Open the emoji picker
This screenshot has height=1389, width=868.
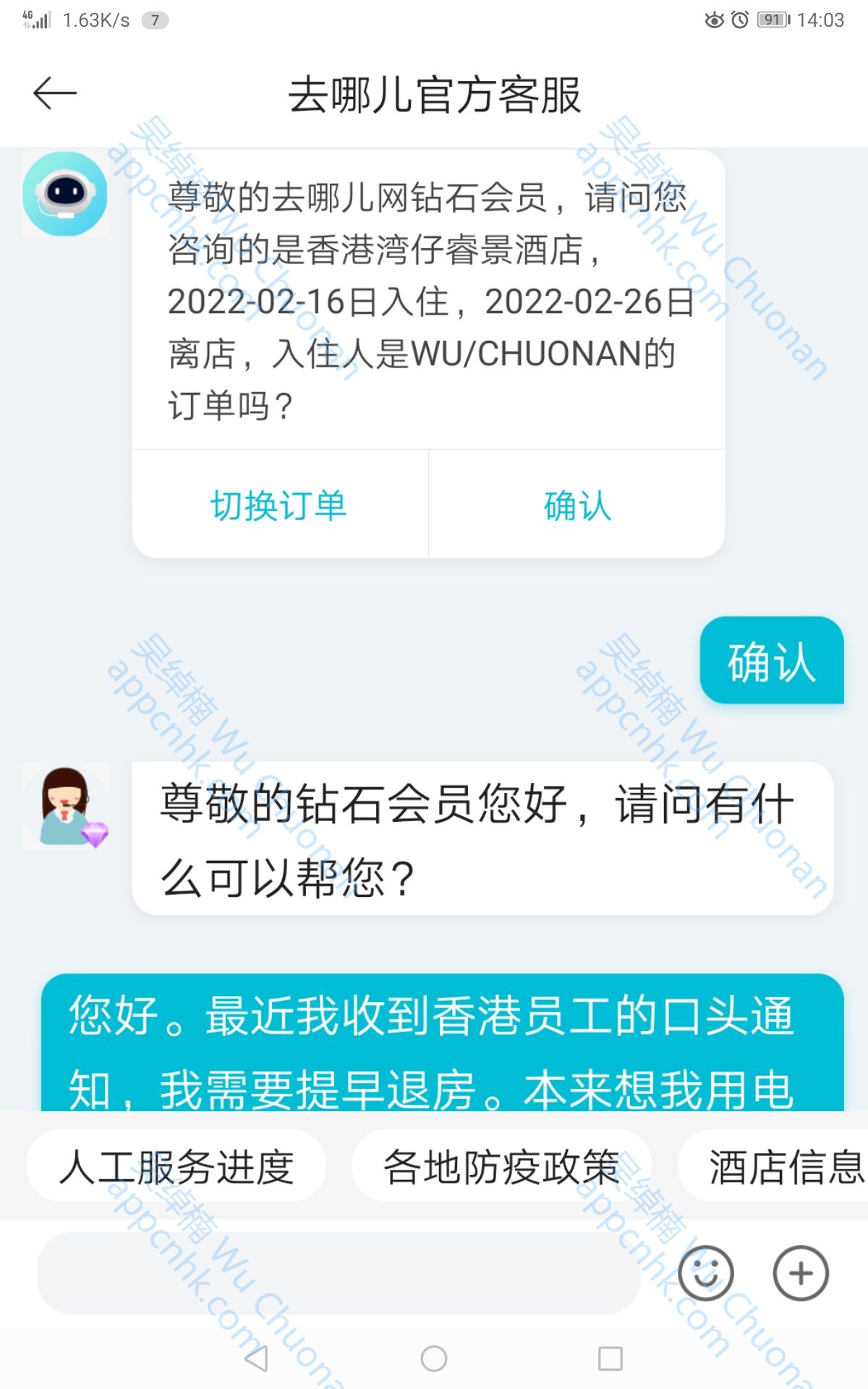[706, 1273]
